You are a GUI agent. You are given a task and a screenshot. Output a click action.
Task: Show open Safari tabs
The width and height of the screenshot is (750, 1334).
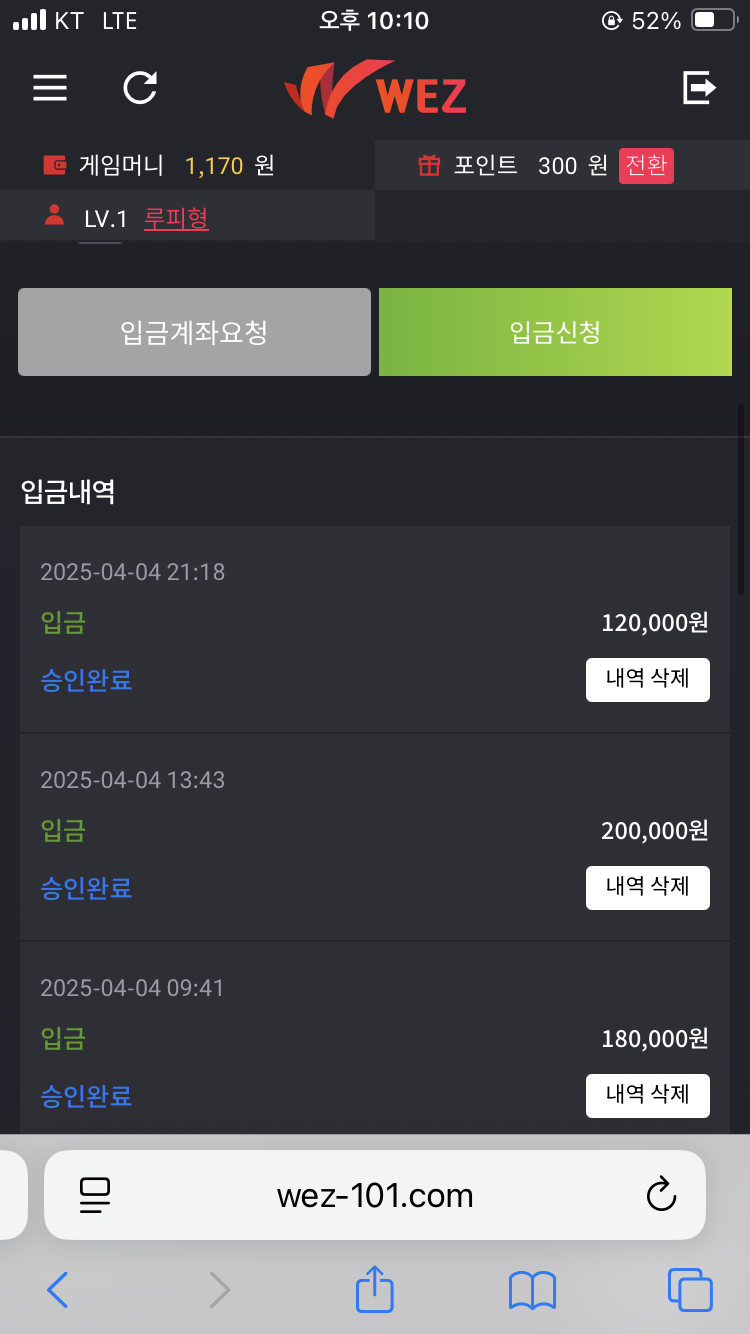click(690, 1290)
